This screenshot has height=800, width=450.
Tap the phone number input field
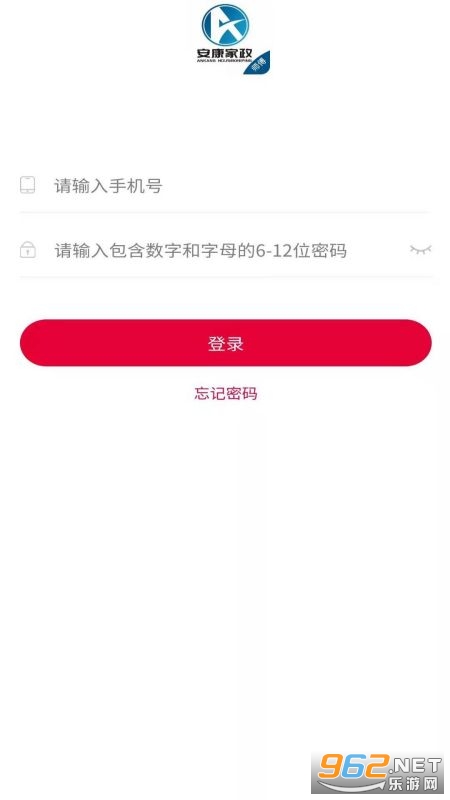click(x=224, y=186)
